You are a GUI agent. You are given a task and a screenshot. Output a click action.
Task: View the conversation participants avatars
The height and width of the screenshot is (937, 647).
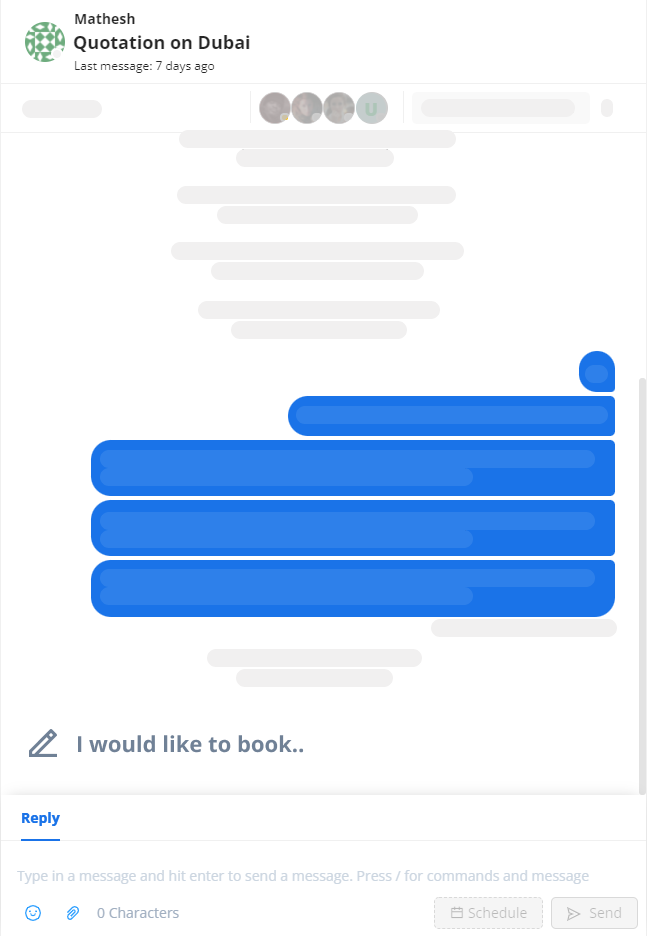[322, 108]
